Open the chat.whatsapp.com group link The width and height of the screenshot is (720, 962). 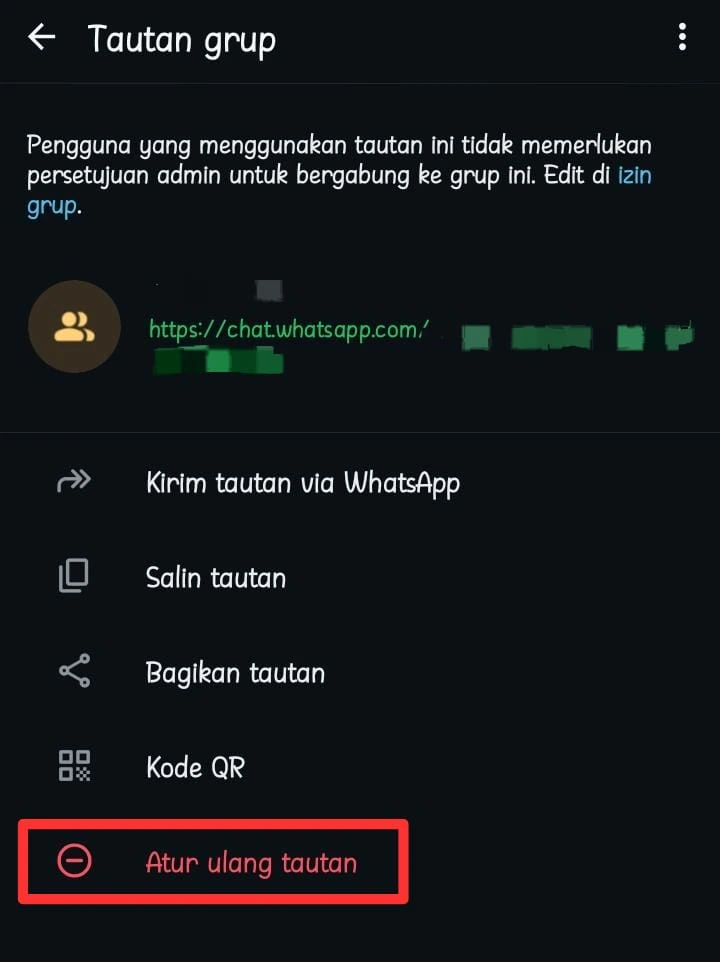pos(289,328)
